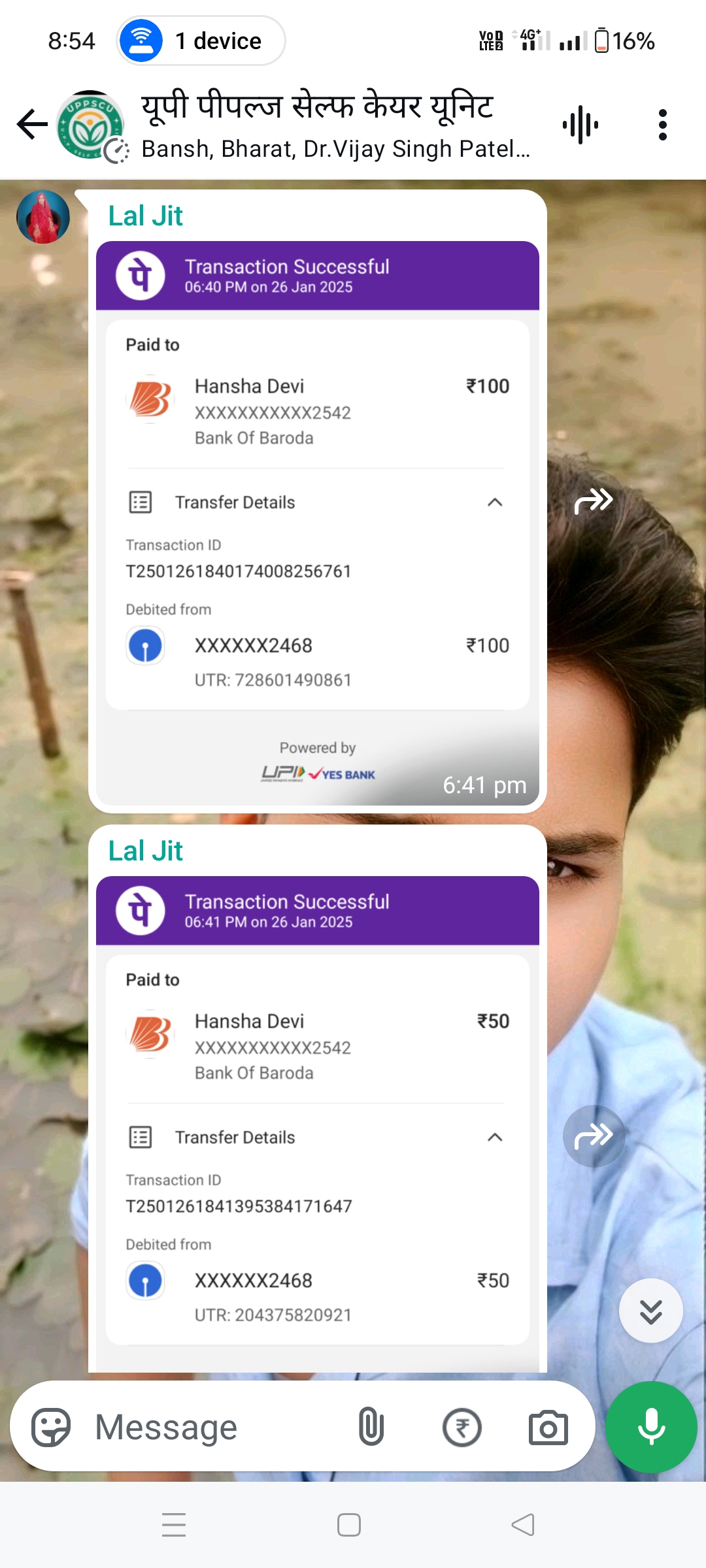Jump to the latest messages
Image resolution: width=706 pixels, height=1568 pixels.
[650, 1311]
